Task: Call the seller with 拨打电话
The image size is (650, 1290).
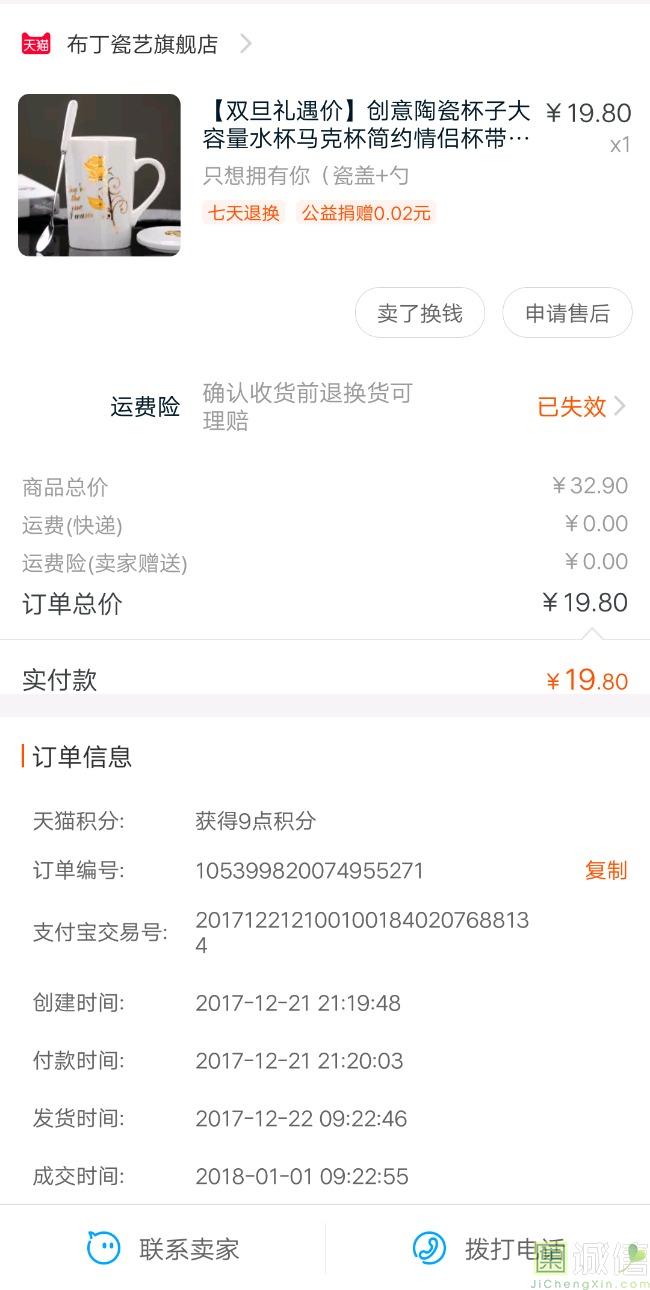Action: [x=488, y=1248]
